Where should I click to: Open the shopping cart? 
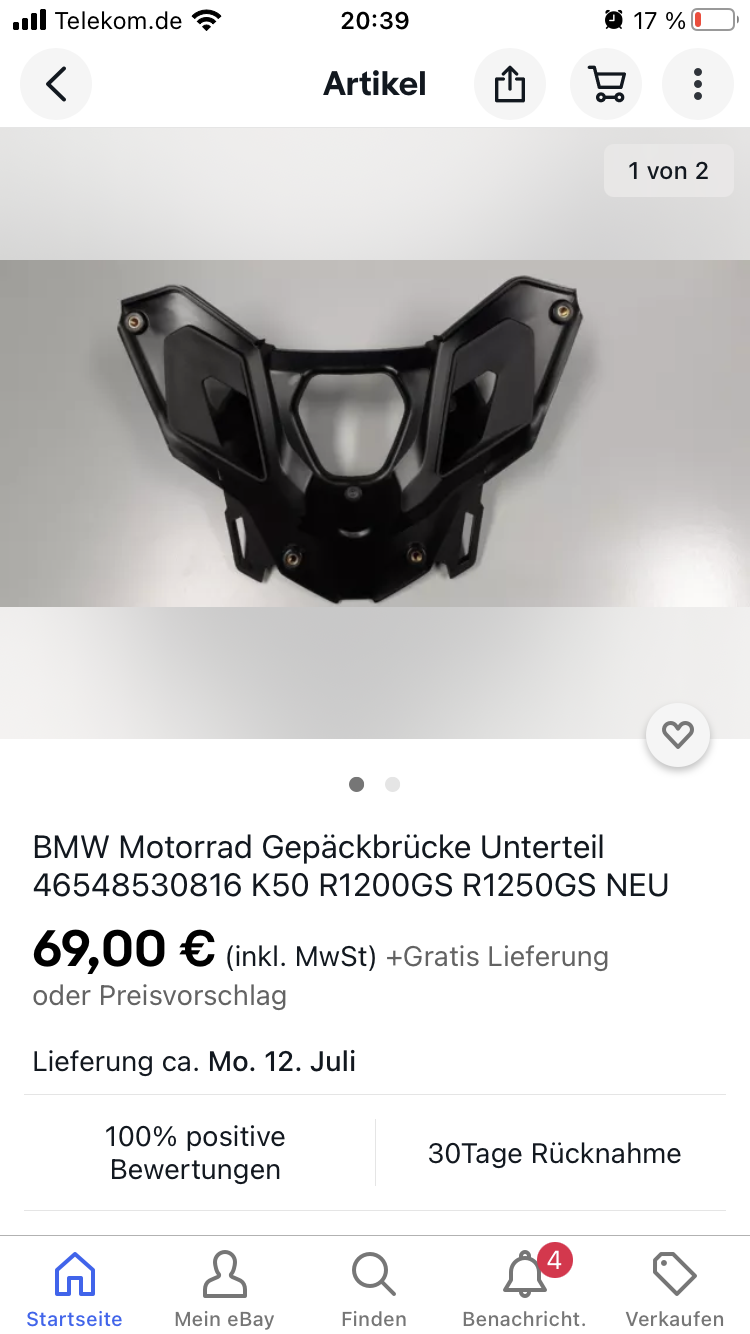[x=606, y=84]
